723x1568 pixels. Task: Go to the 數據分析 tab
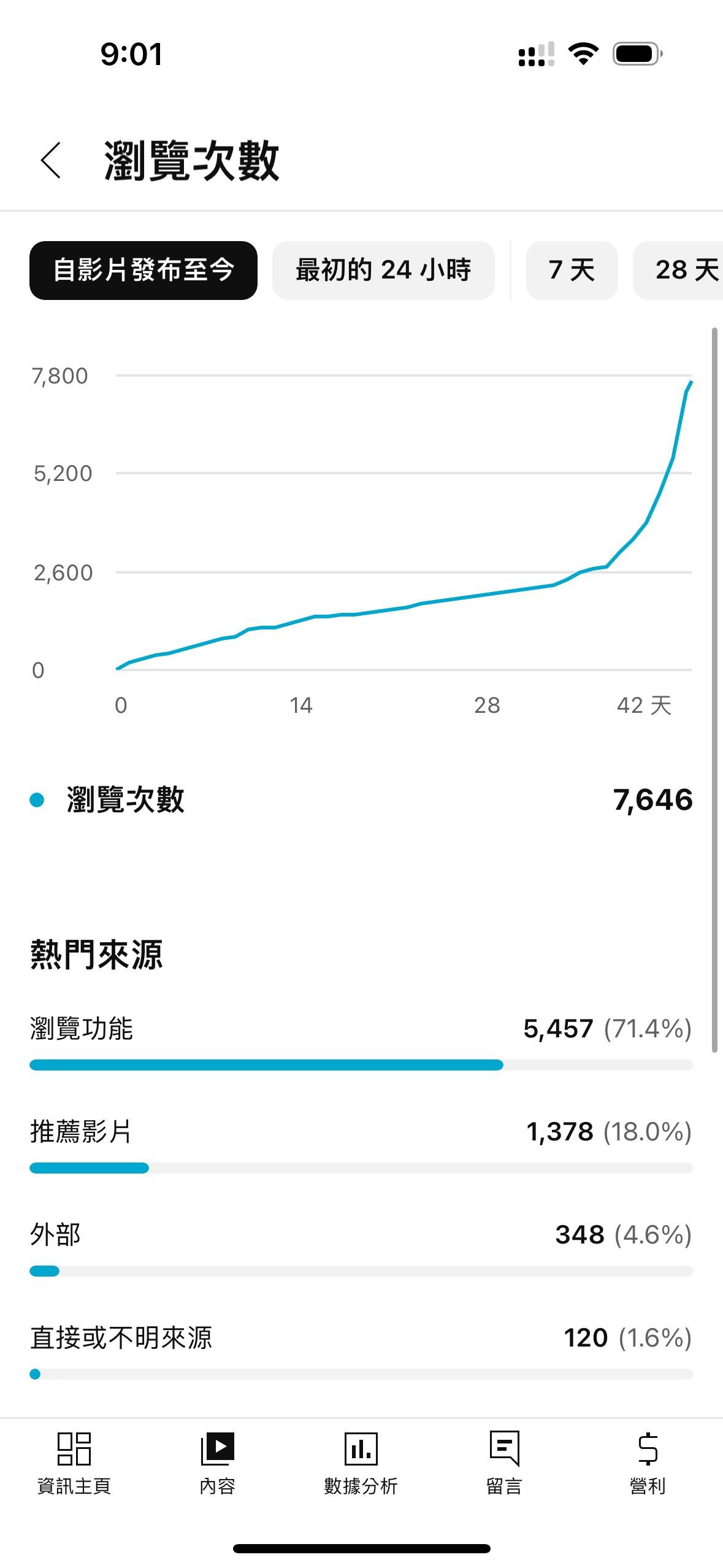tap(361, 1462)
